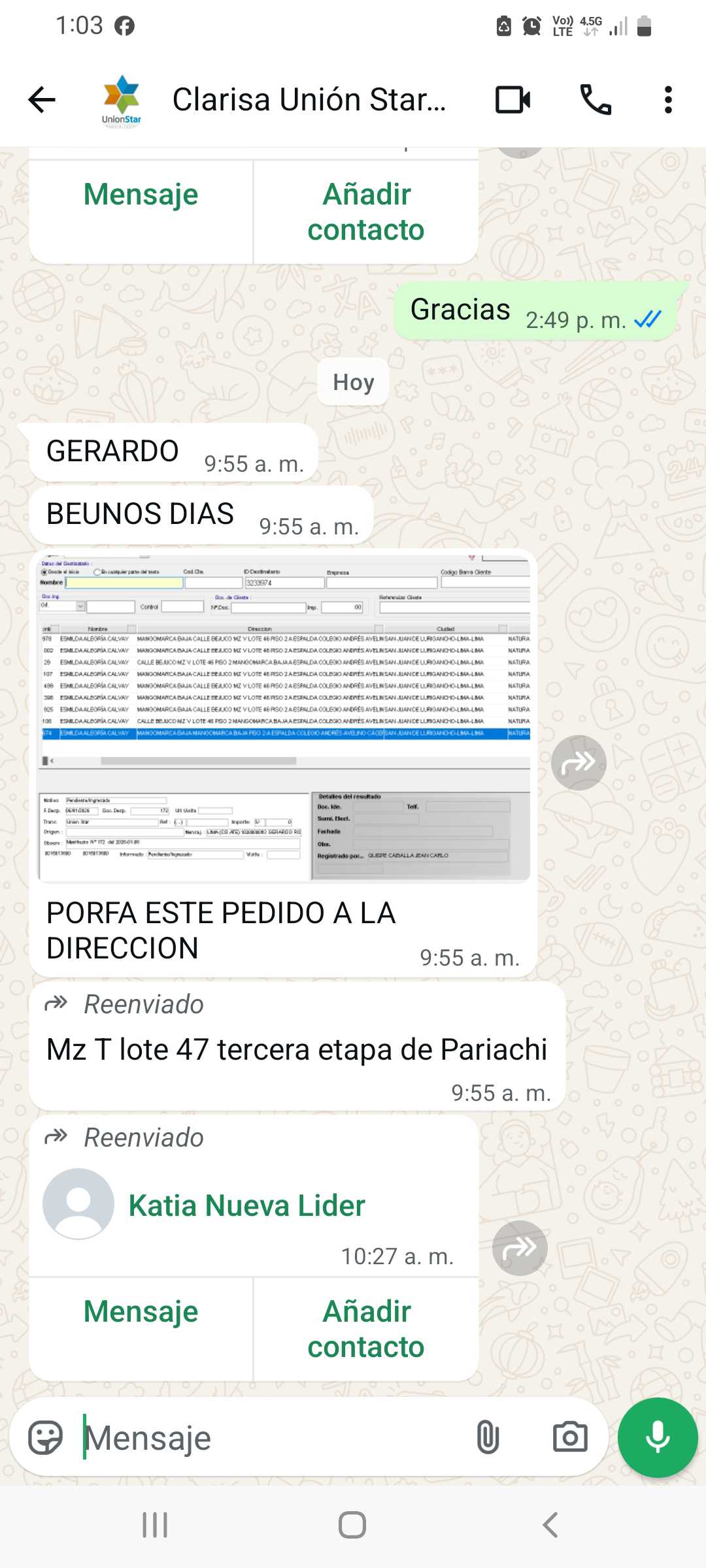706x1568 pixels.
Task: Show recent apps
Action: tap(155, 1526)
